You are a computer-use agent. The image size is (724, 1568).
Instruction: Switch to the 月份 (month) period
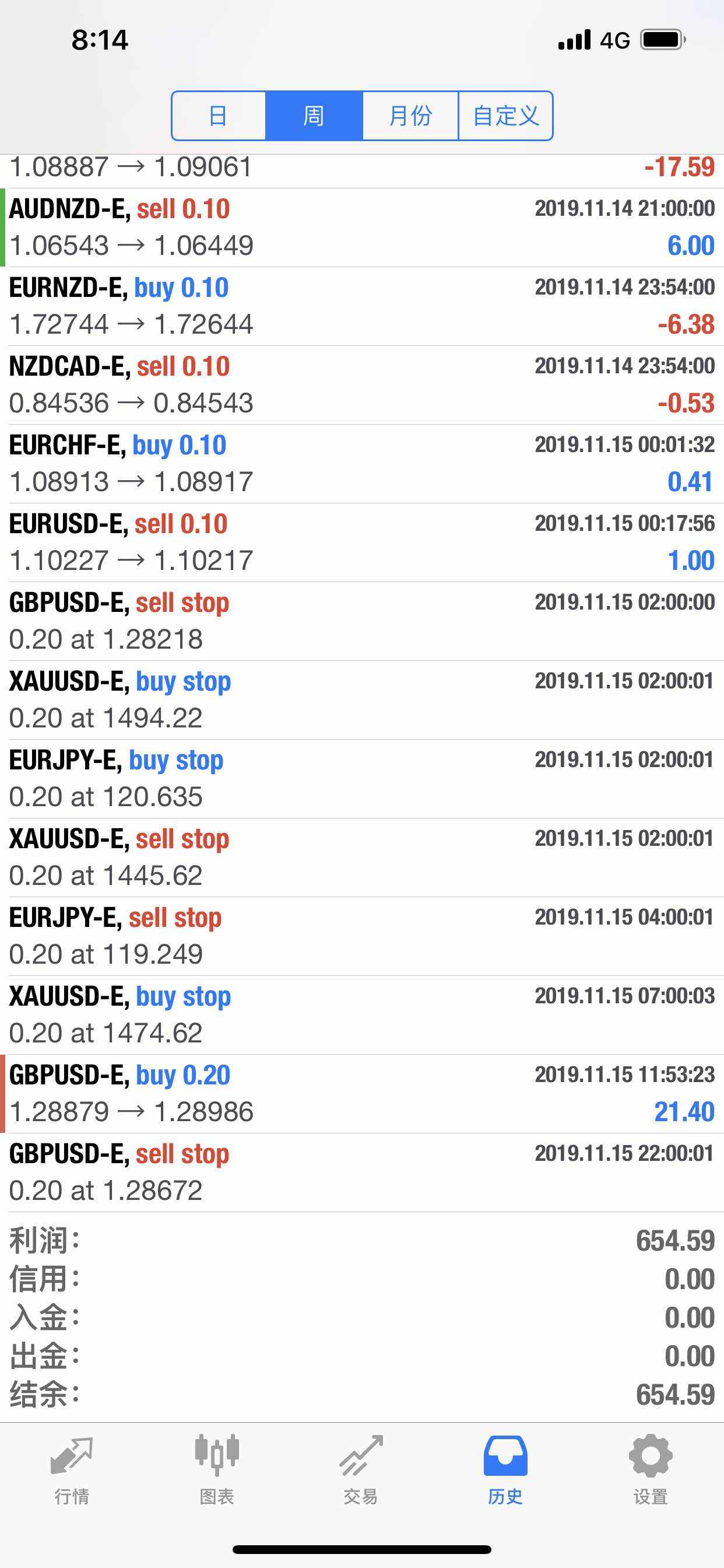click(x=410, y=116)
